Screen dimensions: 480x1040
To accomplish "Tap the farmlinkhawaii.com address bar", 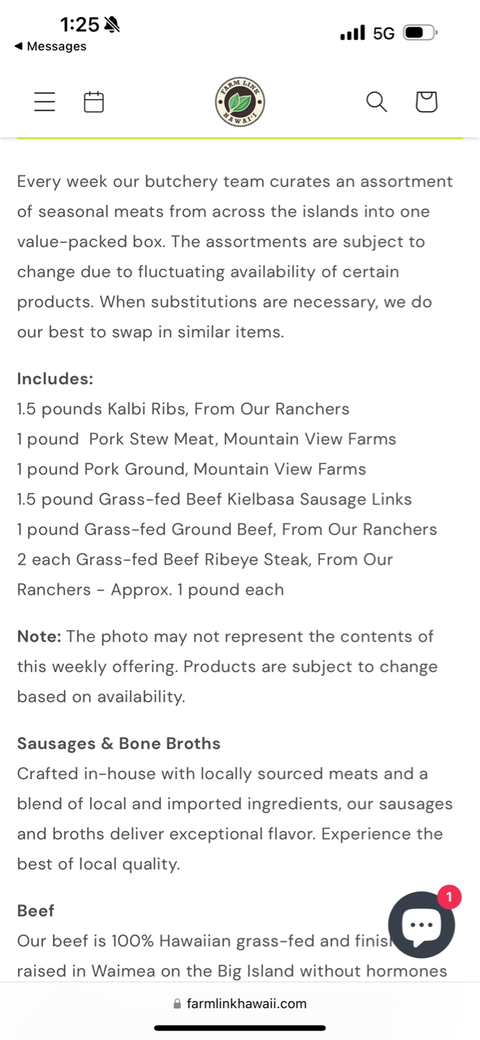I will (240, 1004).
